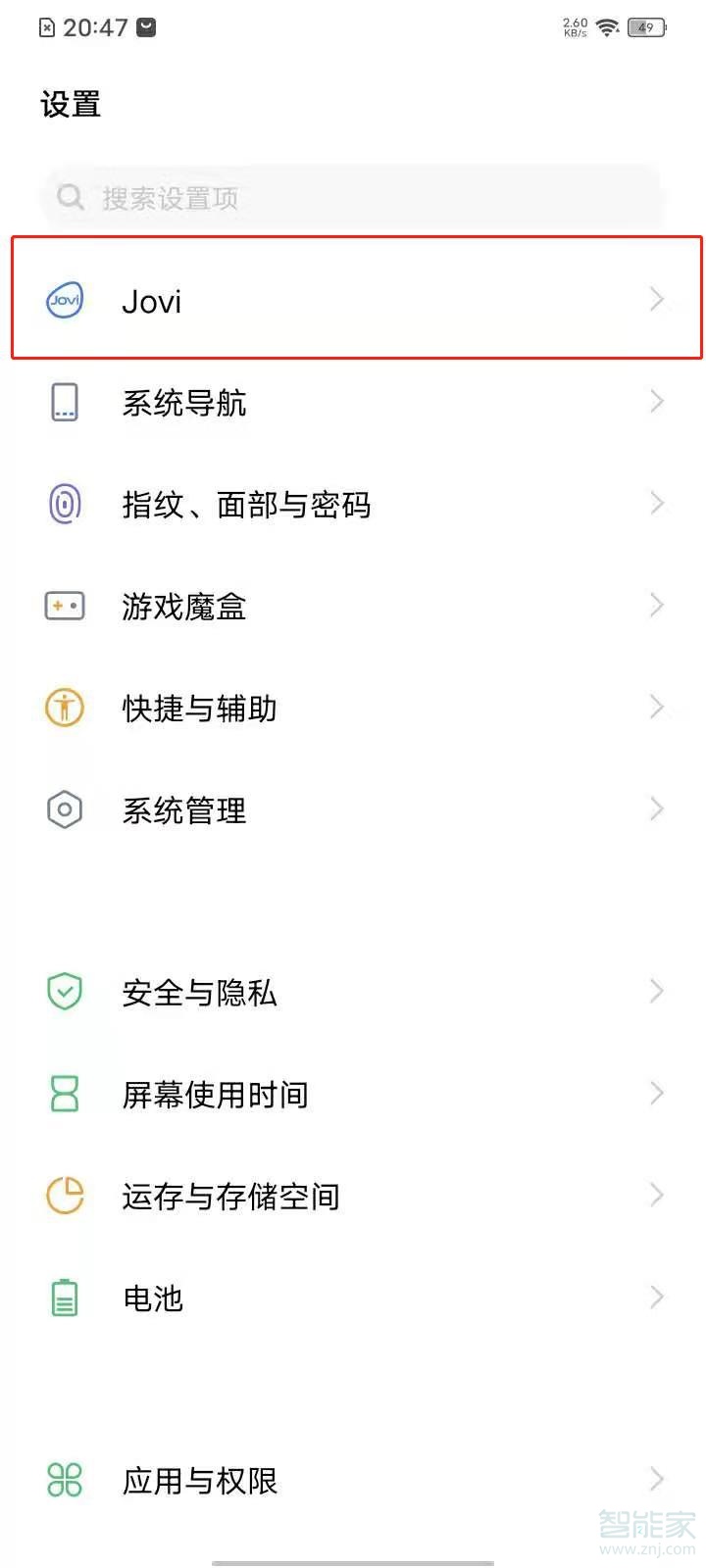Expand the 电池 entry via its chevron
706x1568 pixels.
tap(656, 1298)
